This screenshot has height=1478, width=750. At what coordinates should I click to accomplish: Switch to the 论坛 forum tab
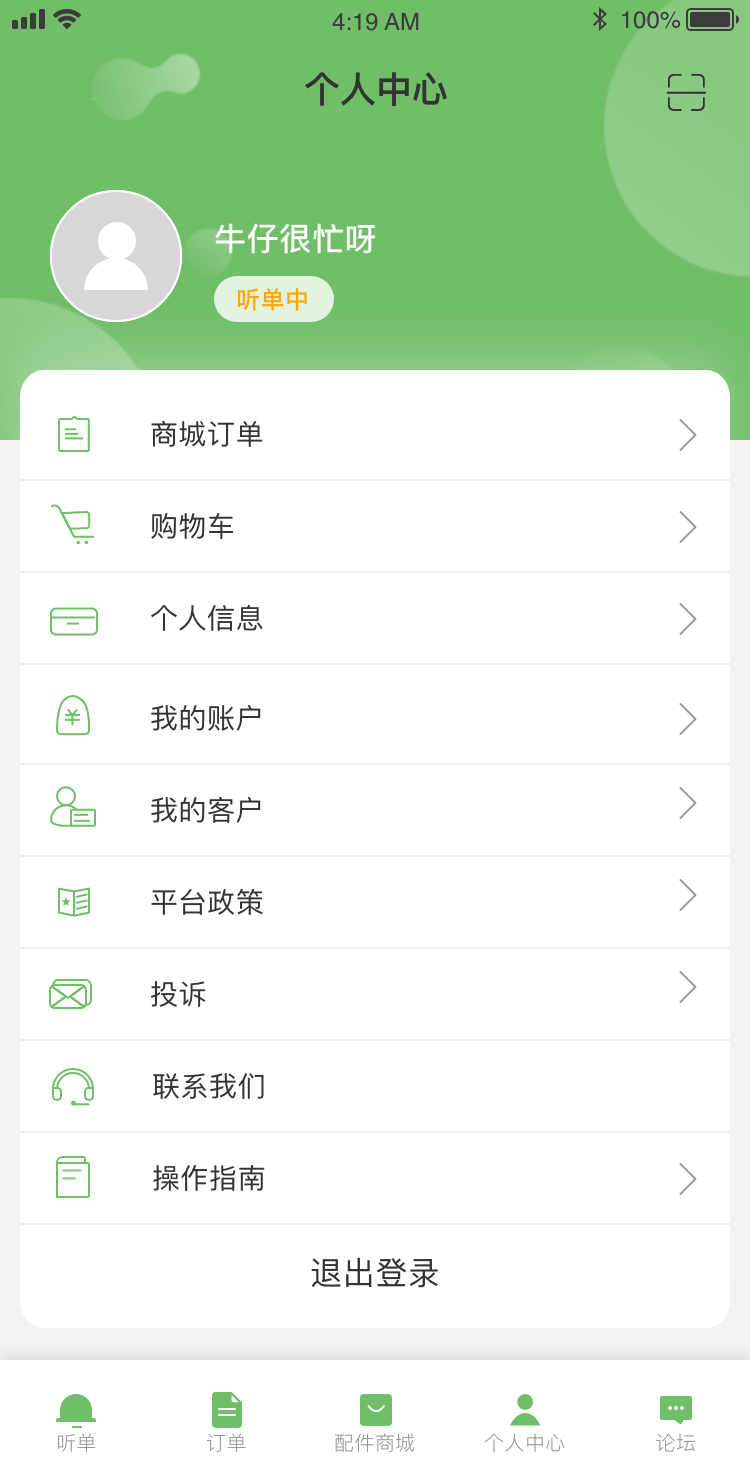(676, 1421)
